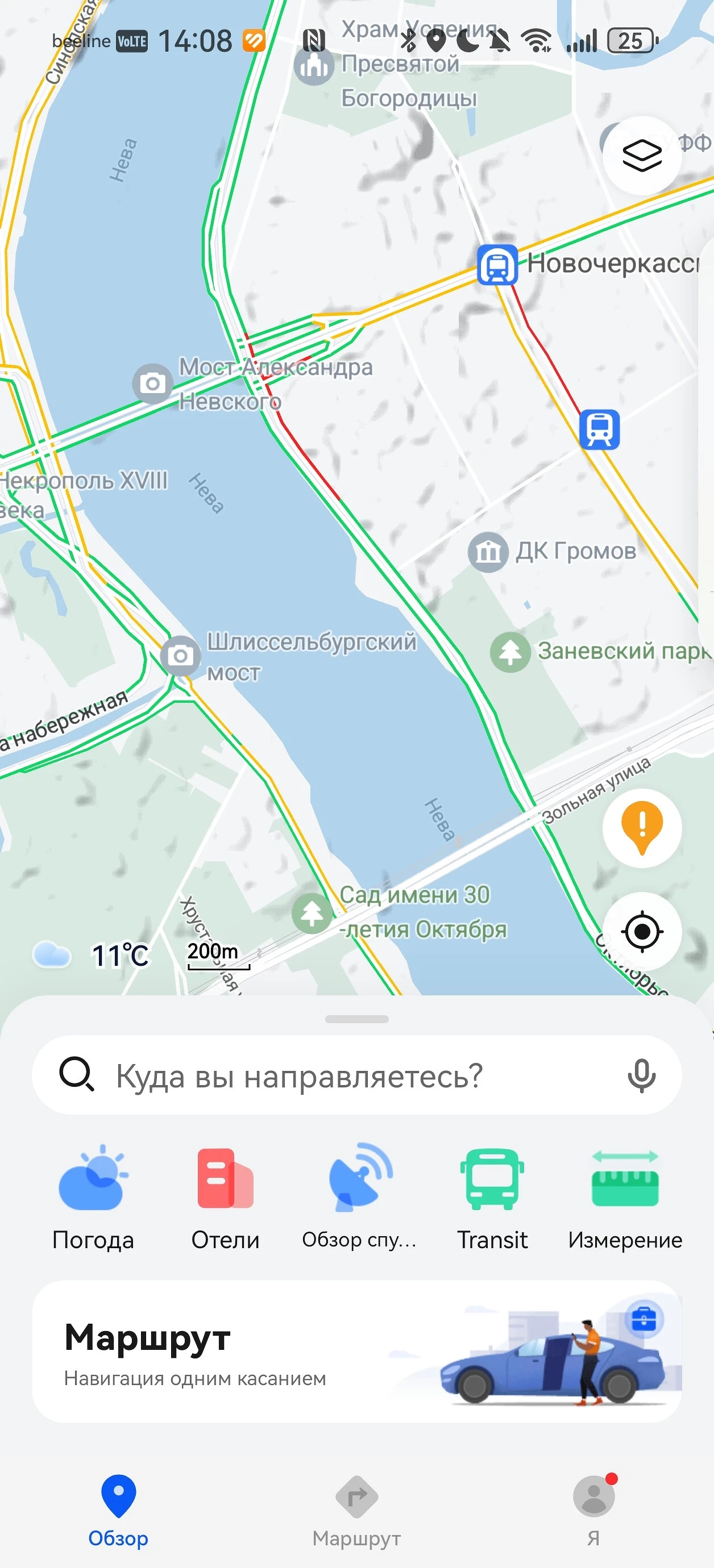The image size is (714, 1568).
Task: Open the Обзор спутников shortcut
Action: [359, 1192]
